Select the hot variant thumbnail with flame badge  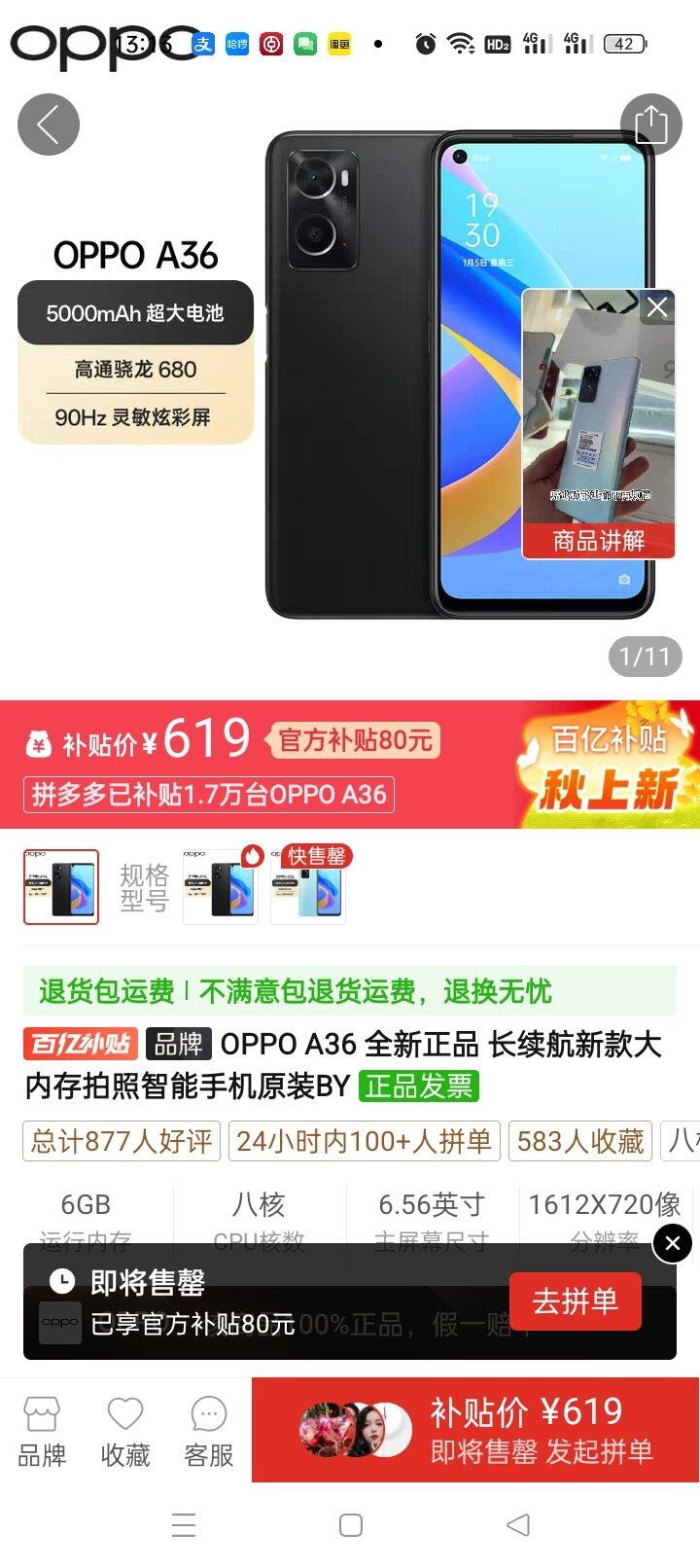221,886
